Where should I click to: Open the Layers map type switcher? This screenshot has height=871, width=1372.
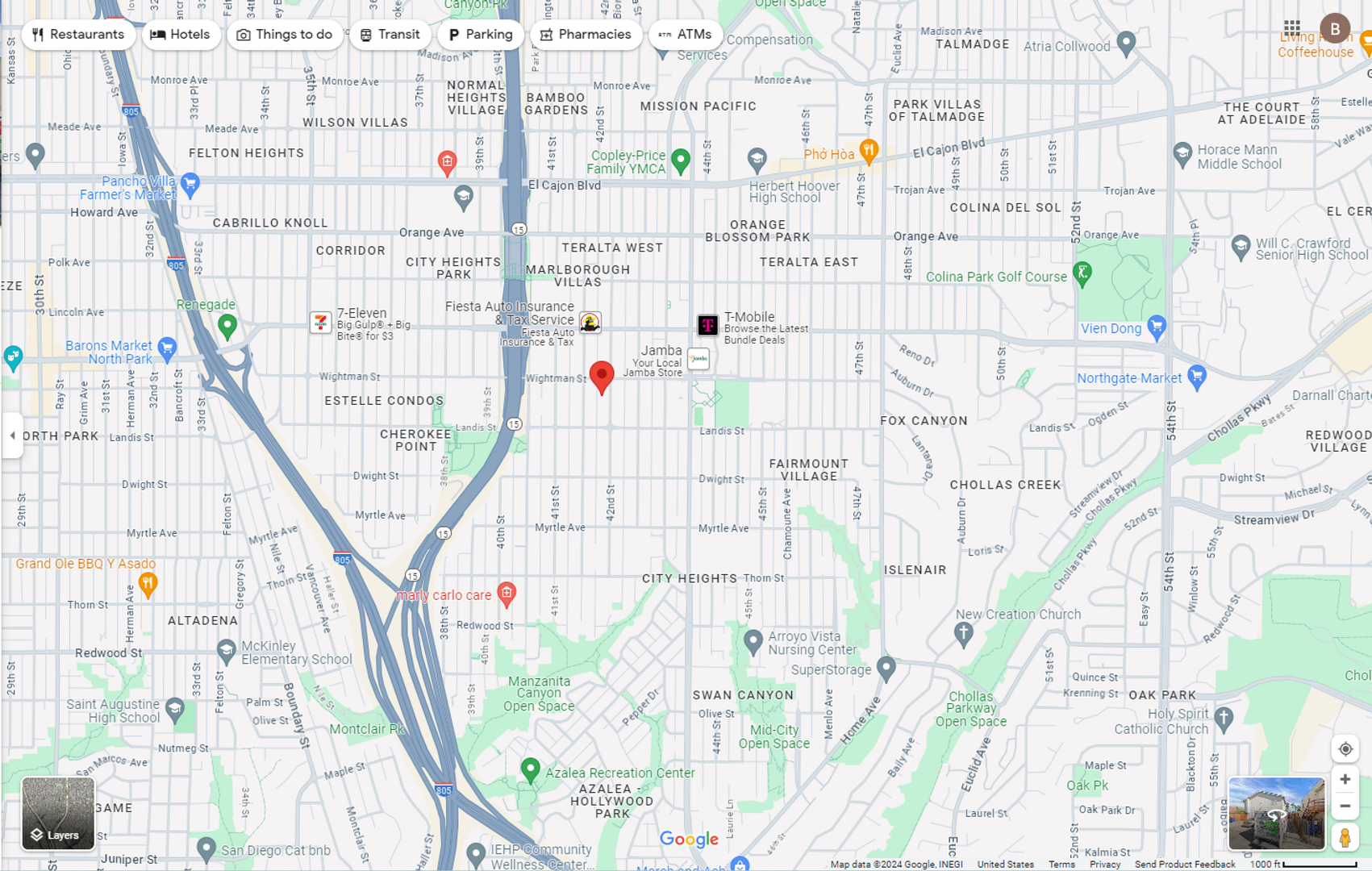57,813
